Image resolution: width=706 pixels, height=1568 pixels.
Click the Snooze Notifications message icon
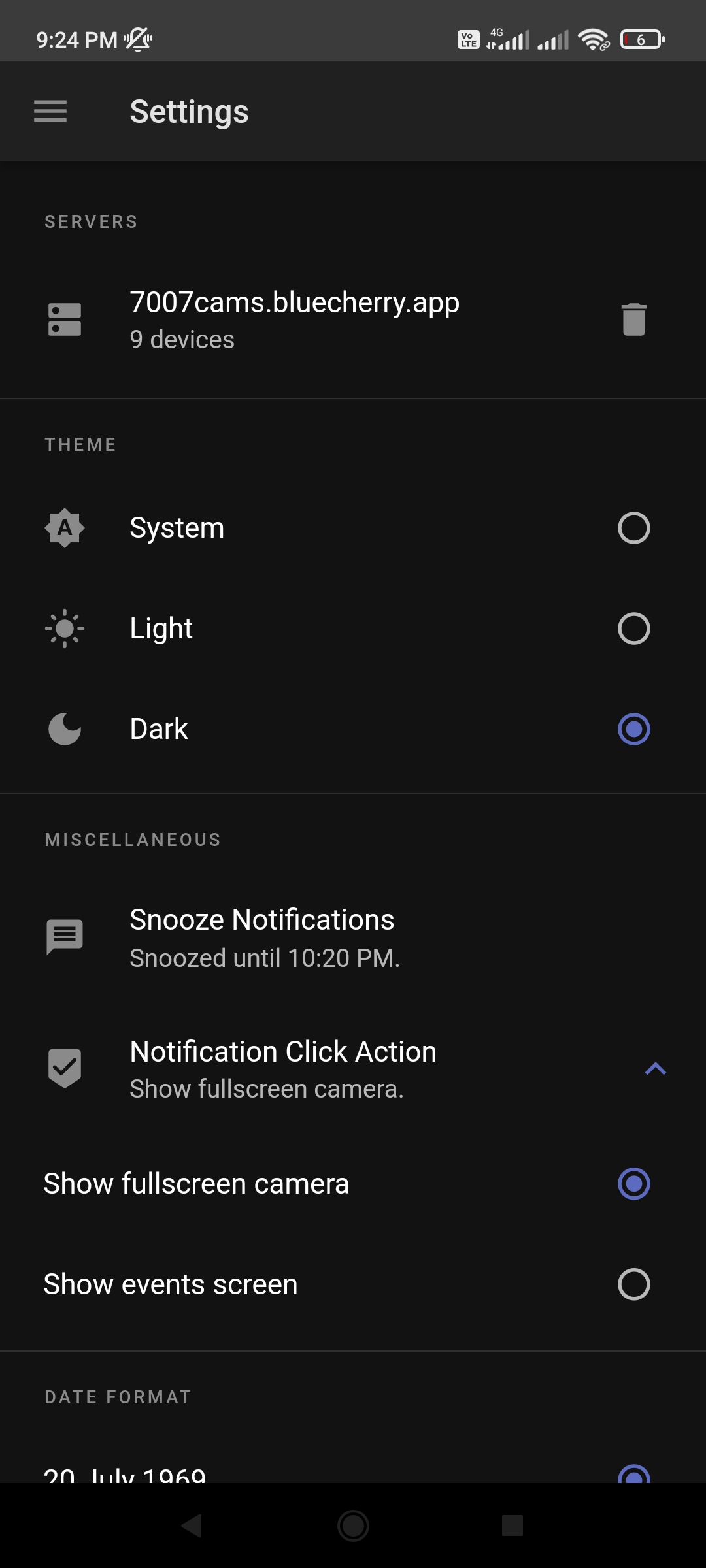[x=65, y=937]
